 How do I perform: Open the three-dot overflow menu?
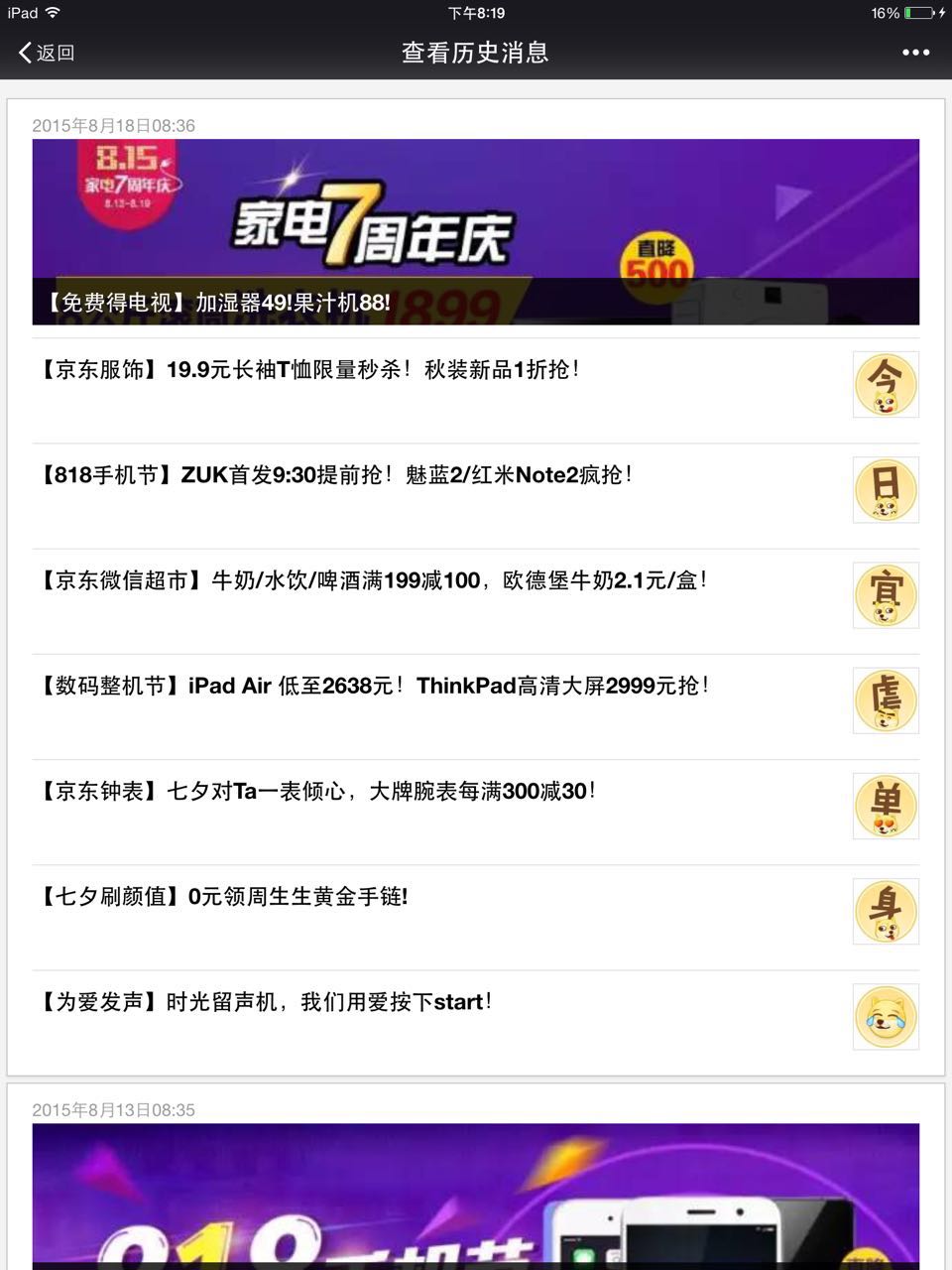(915, 53)
